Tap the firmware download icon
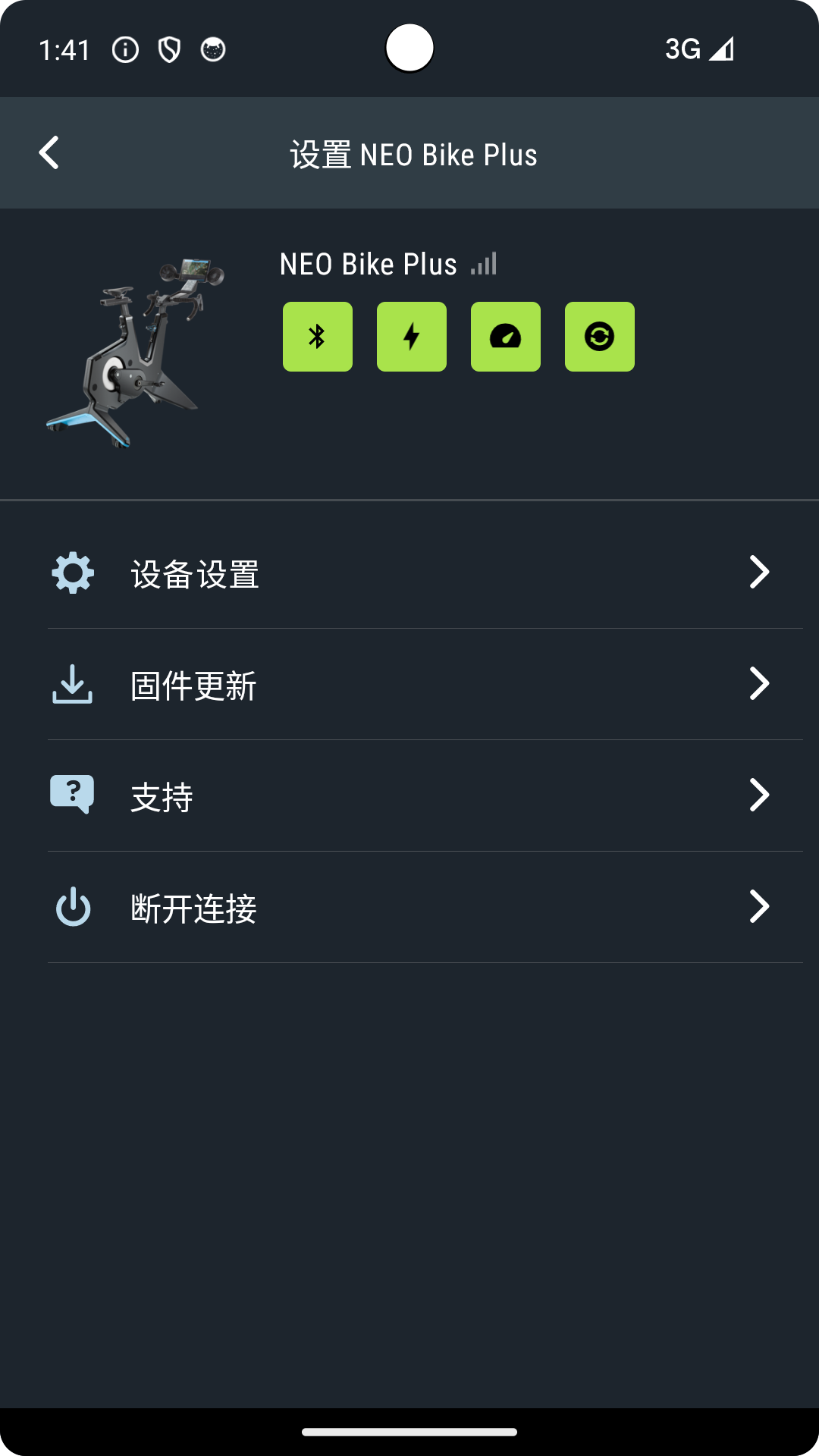Viewport: 819px width, 1456px height. point(72,685)
